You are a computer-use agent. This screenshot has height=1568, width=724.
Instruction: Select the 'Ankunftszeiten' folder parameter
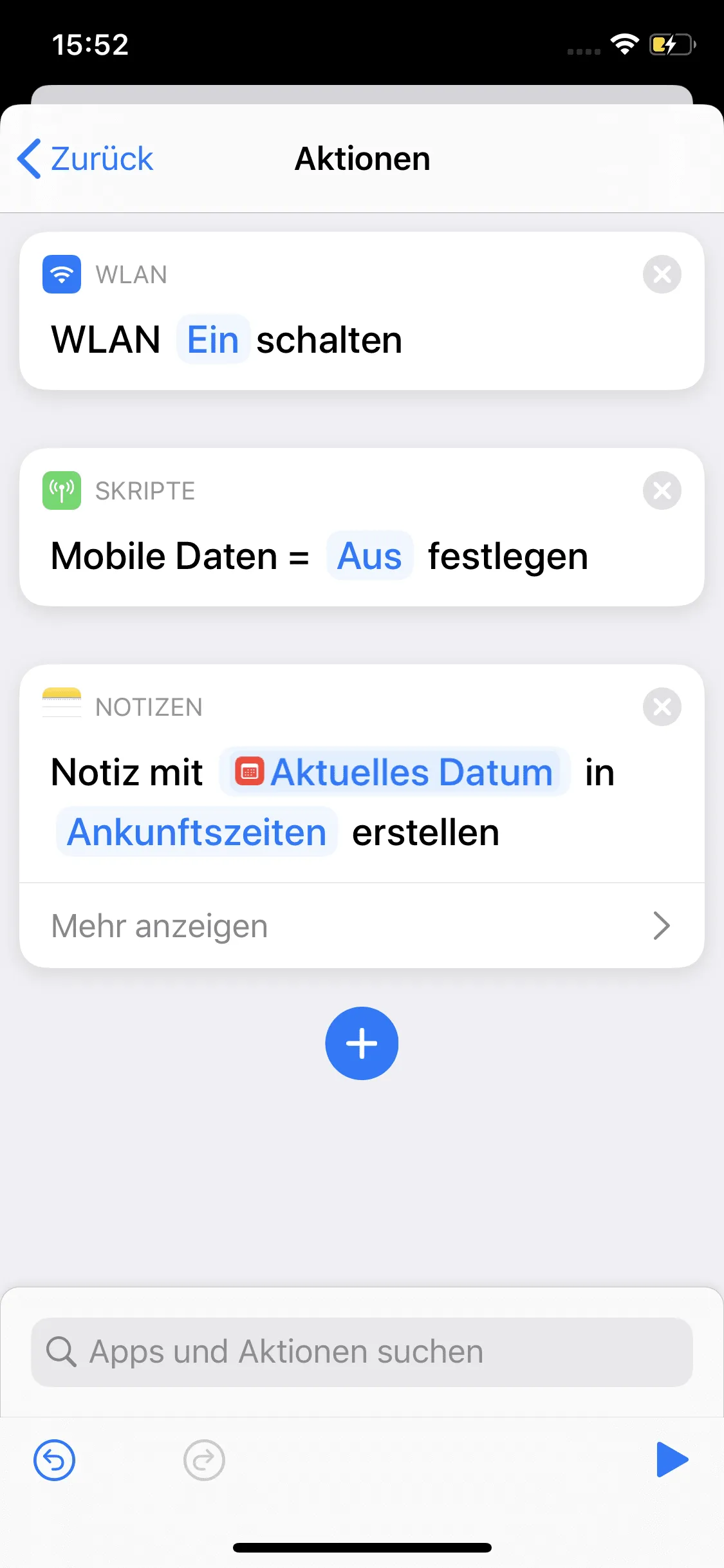pyautogui.click(x=197, y=832)
